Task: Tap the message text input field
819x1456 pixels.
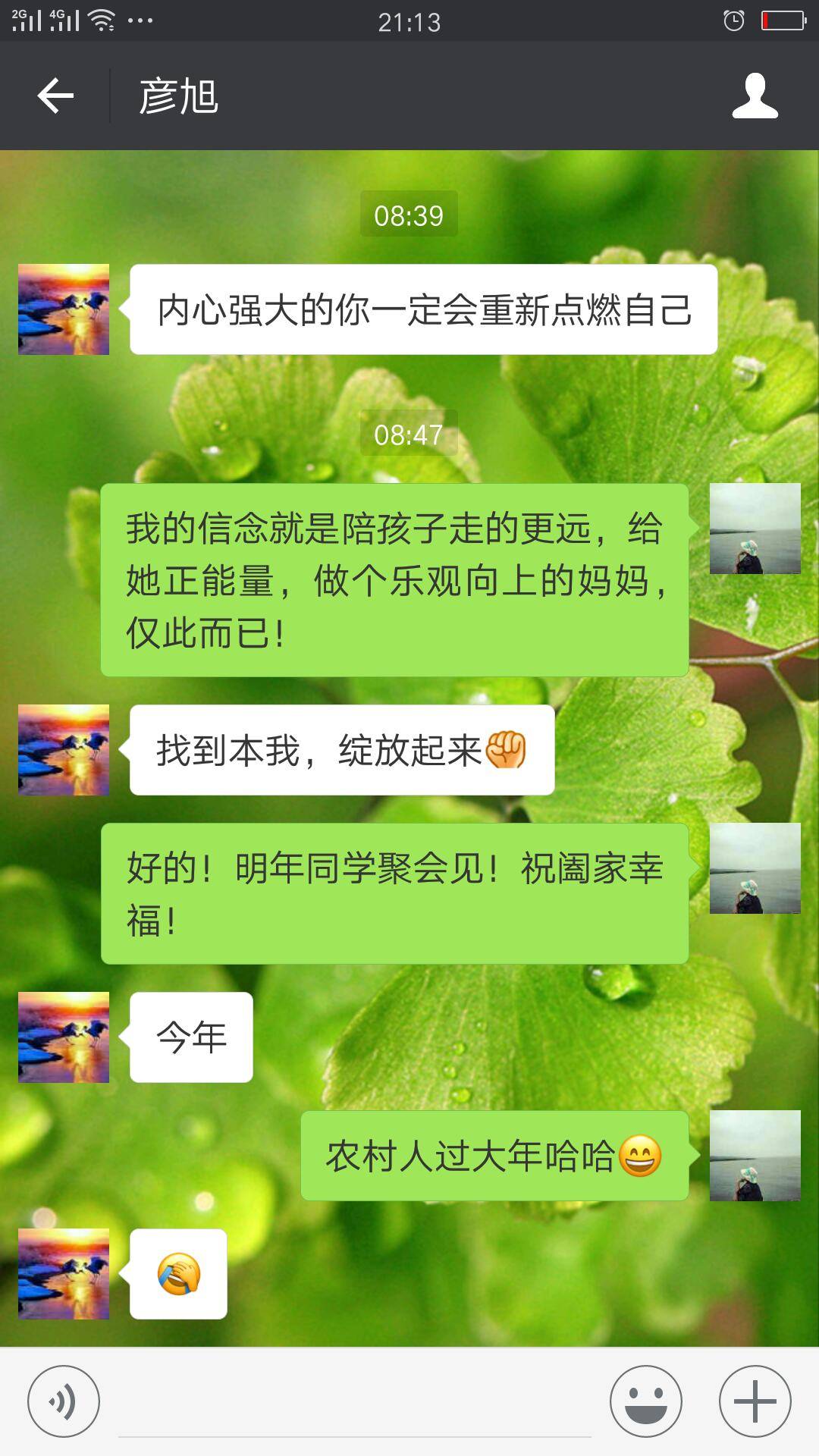Action: pos(355,1403)
